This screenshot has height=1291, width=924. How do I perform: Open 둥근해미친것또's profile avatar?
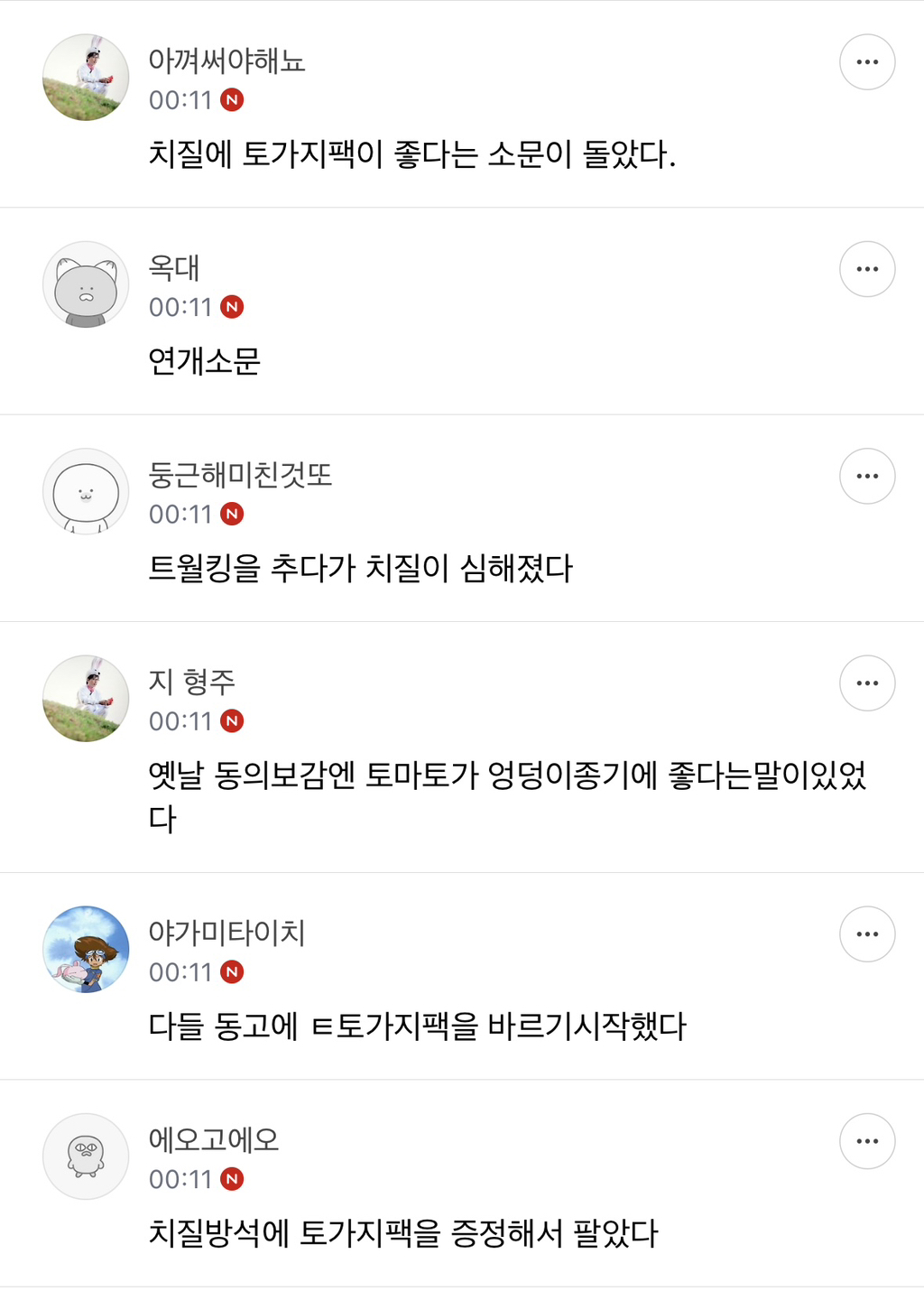(86, 491)
